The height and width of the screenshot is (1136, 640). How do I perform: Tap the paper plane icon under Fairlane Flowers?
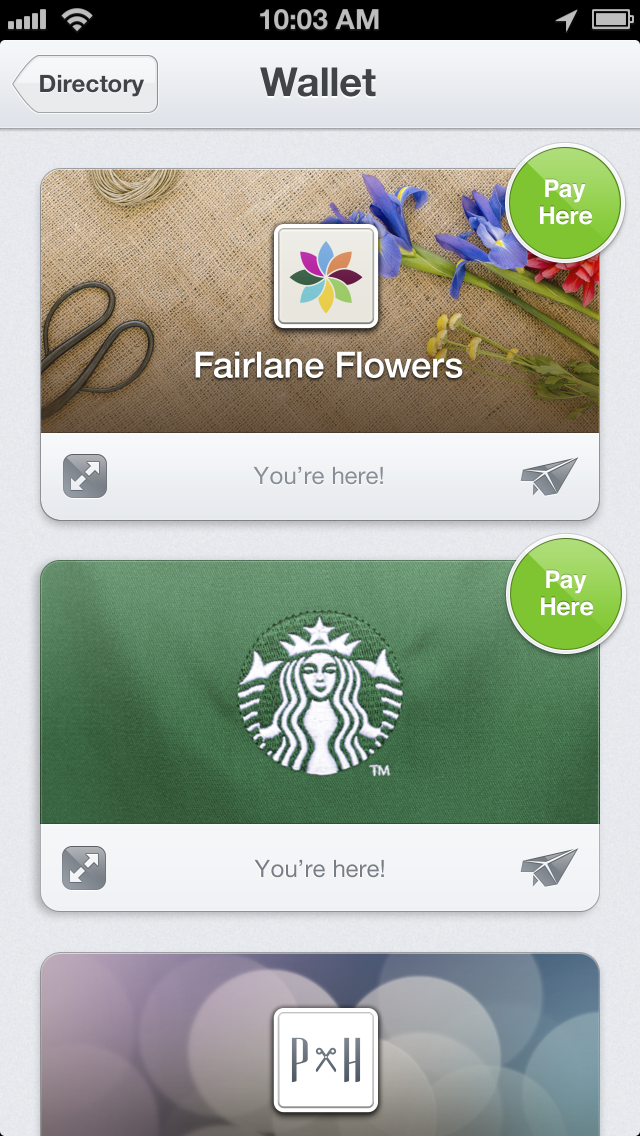click(x=549, y=476)
